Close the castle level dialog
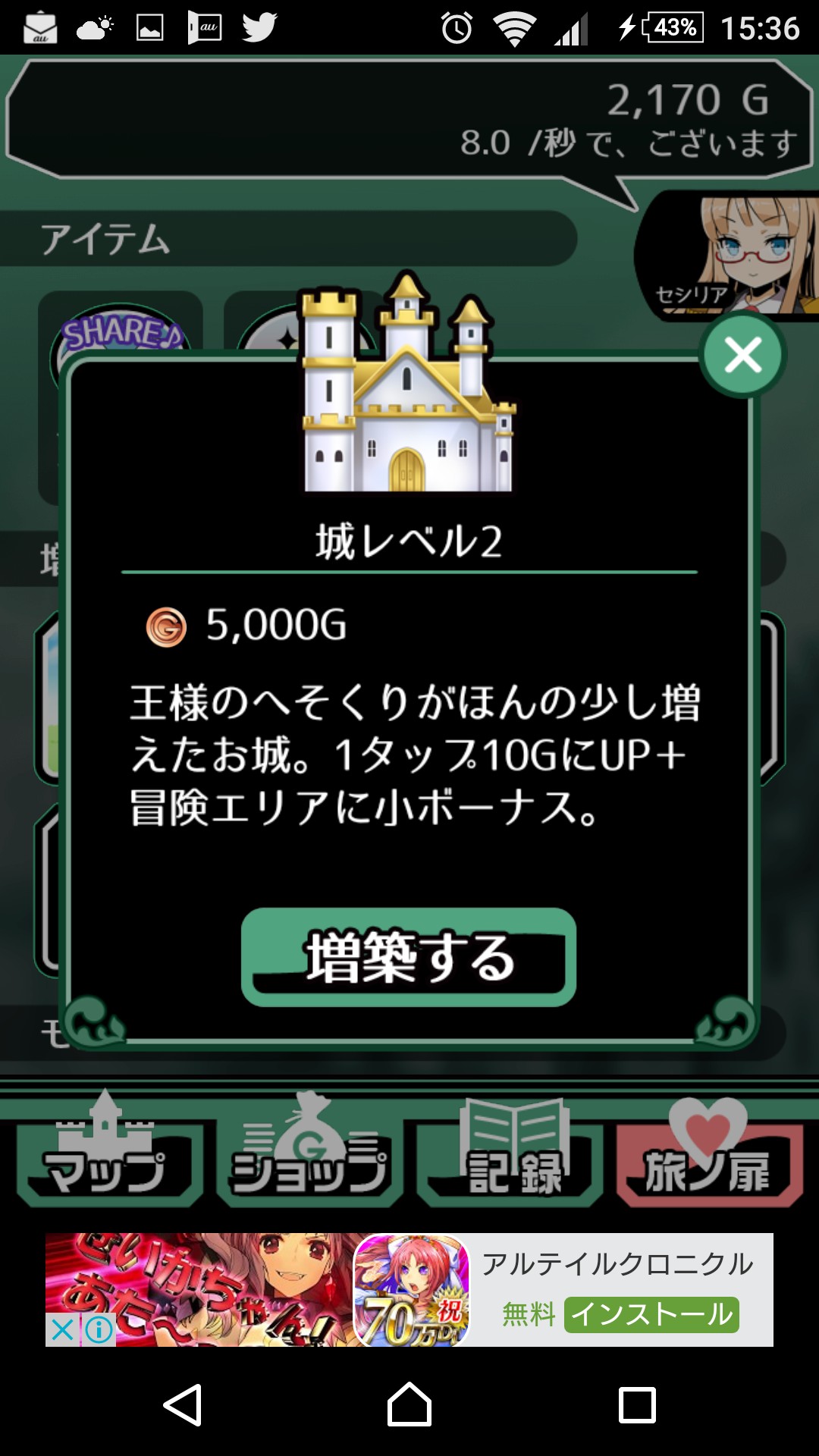 point(743,355)
